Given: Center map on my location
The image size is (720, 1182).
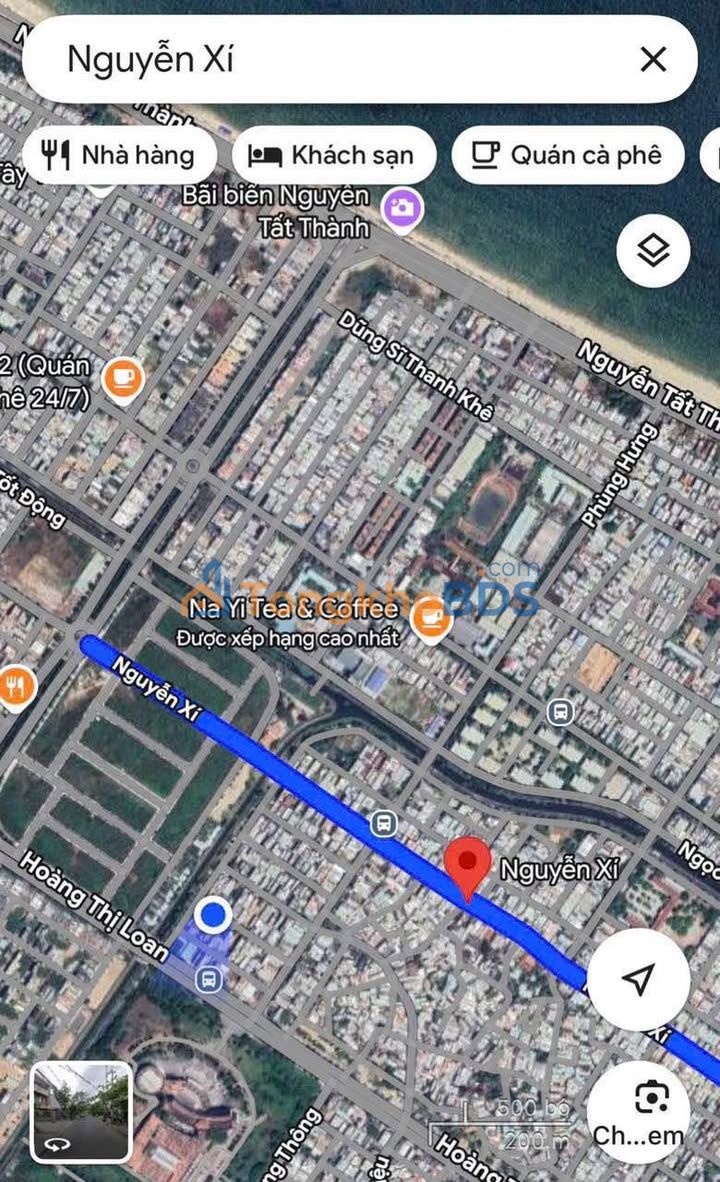Looking at the screenshot, I should (x=638, y=979).
